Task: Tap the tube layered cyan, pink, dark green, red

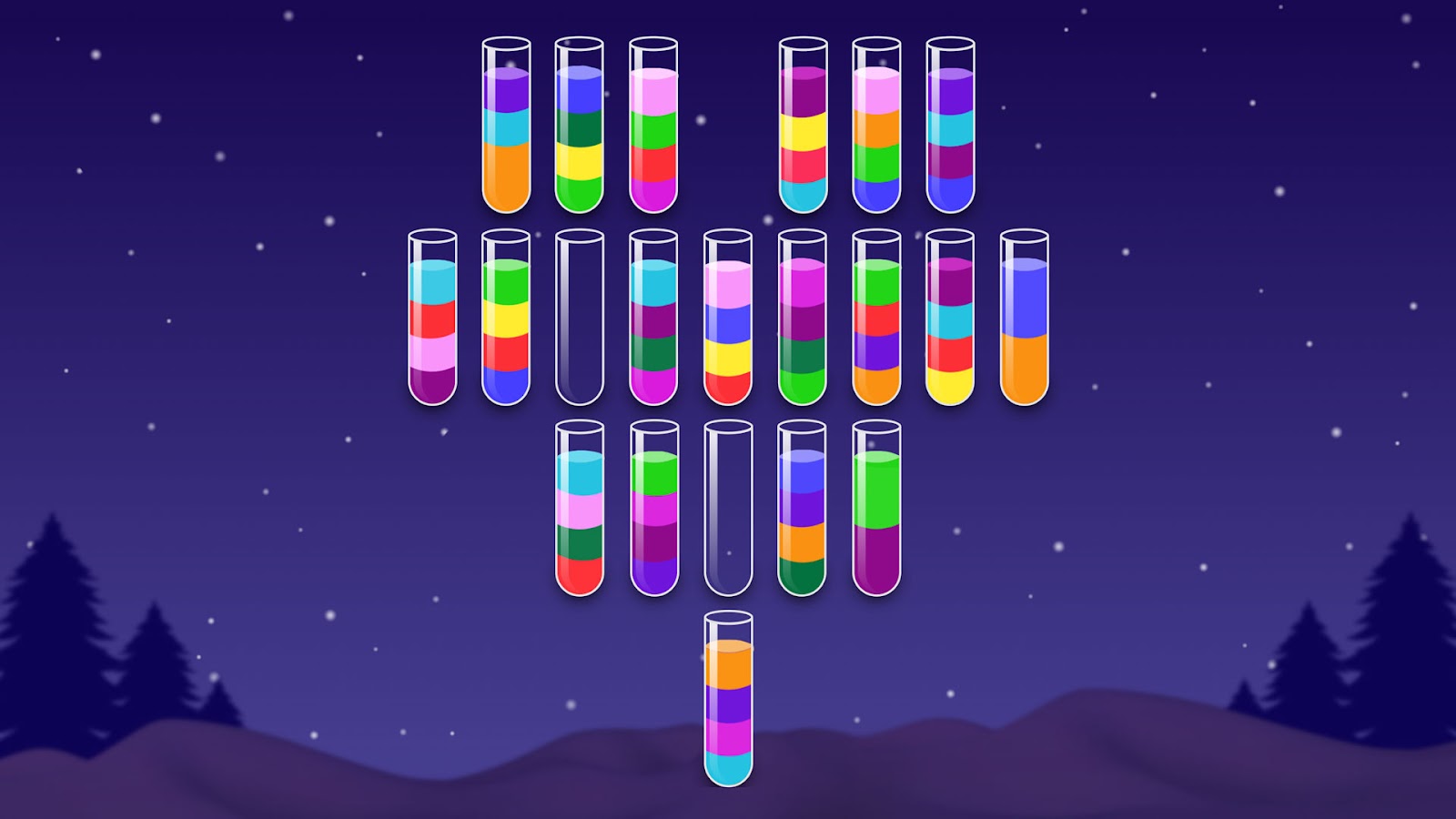Action: click(580, 510)
